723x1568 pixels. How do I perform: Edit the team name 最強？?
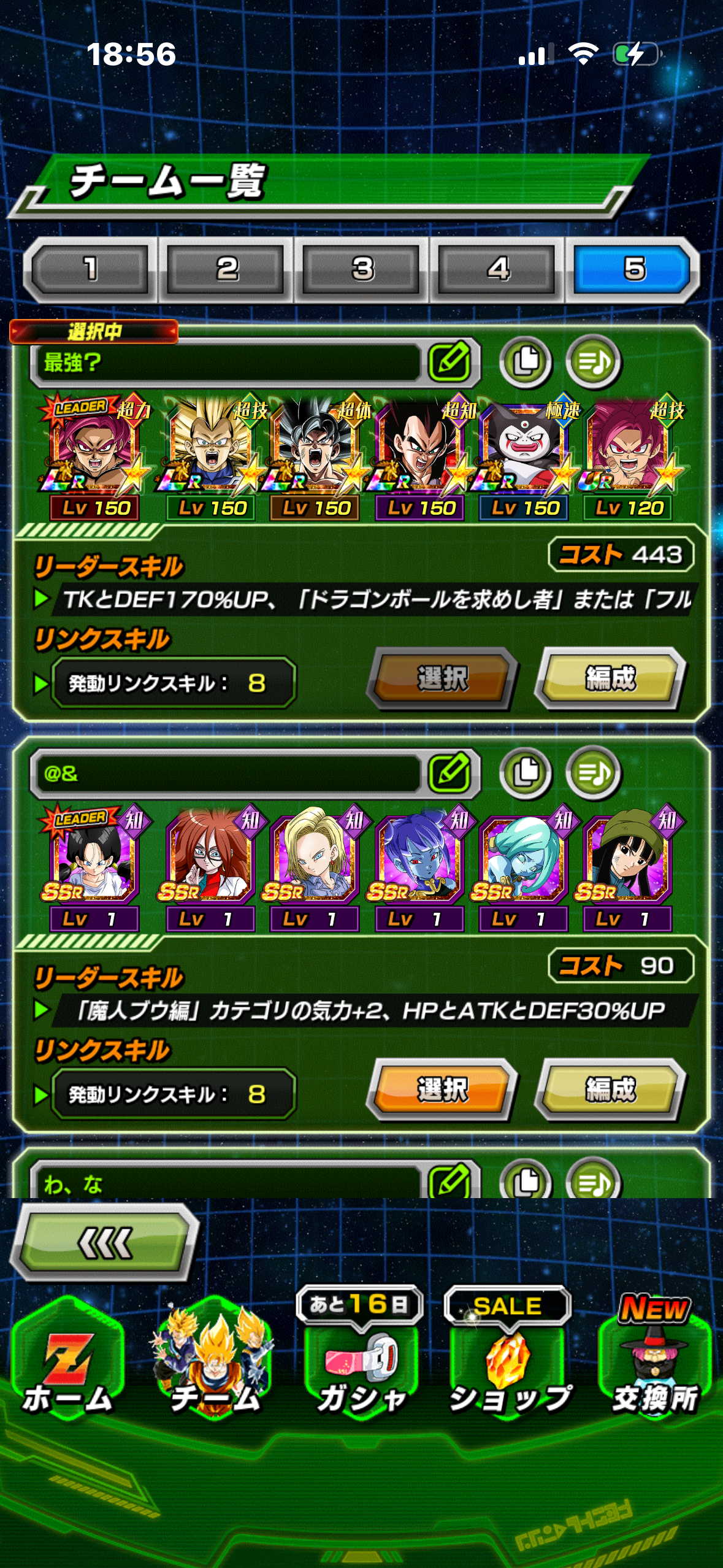tap(450, 362)
